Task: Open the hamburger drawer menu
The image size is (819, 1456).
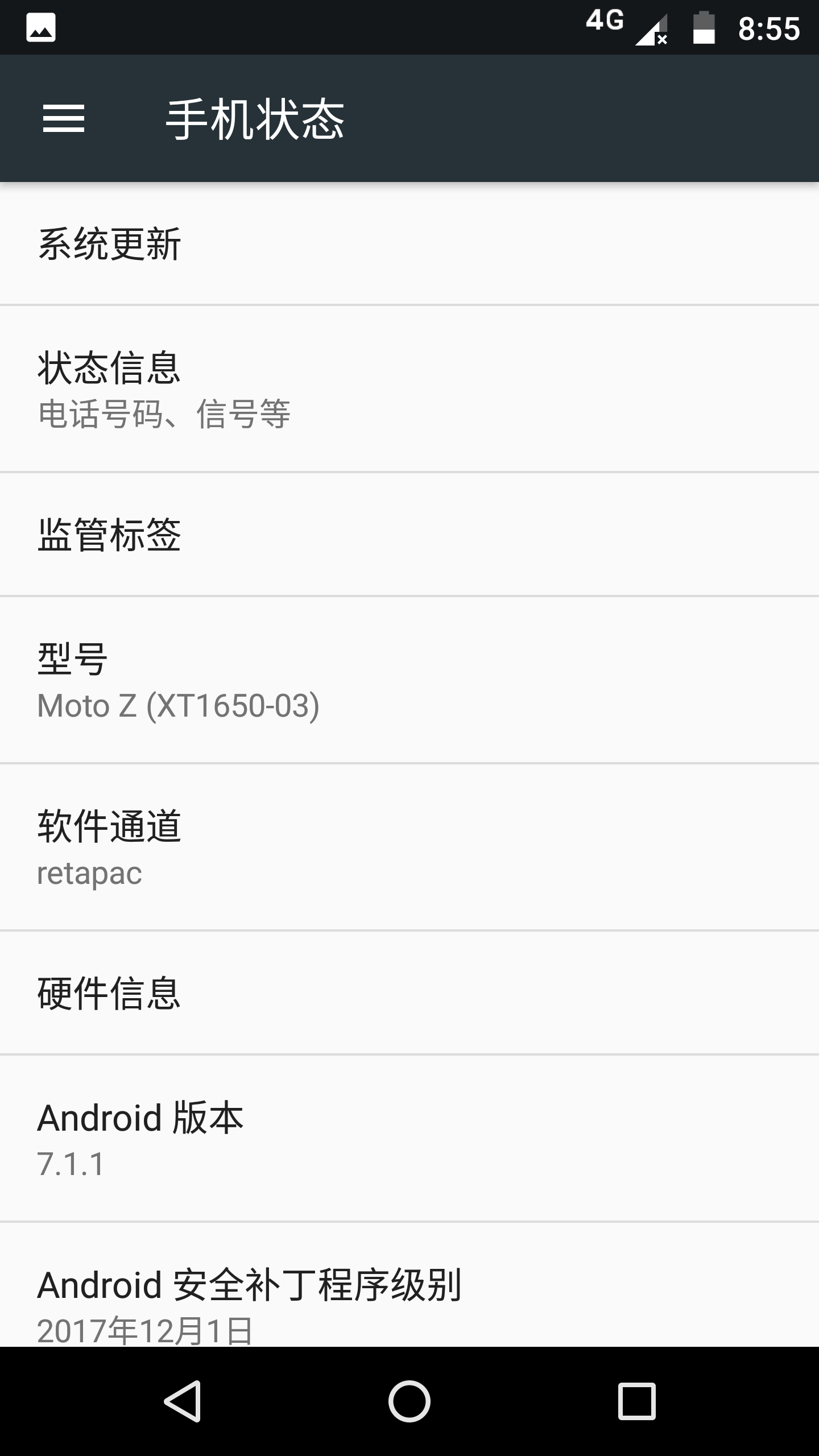Action: 64,118
